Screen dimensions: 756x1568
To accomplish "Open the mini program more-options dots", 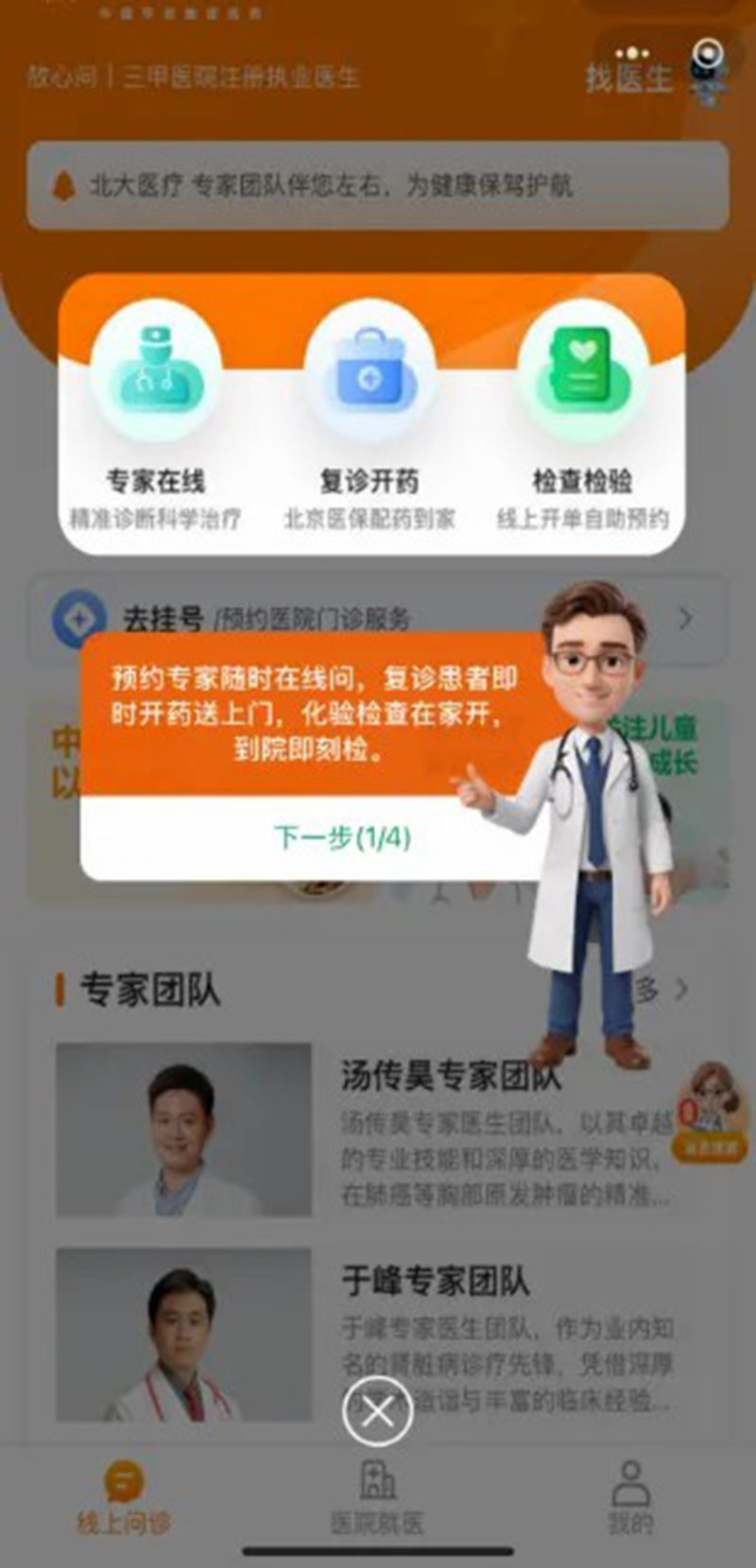I will (x=632, y=53).
